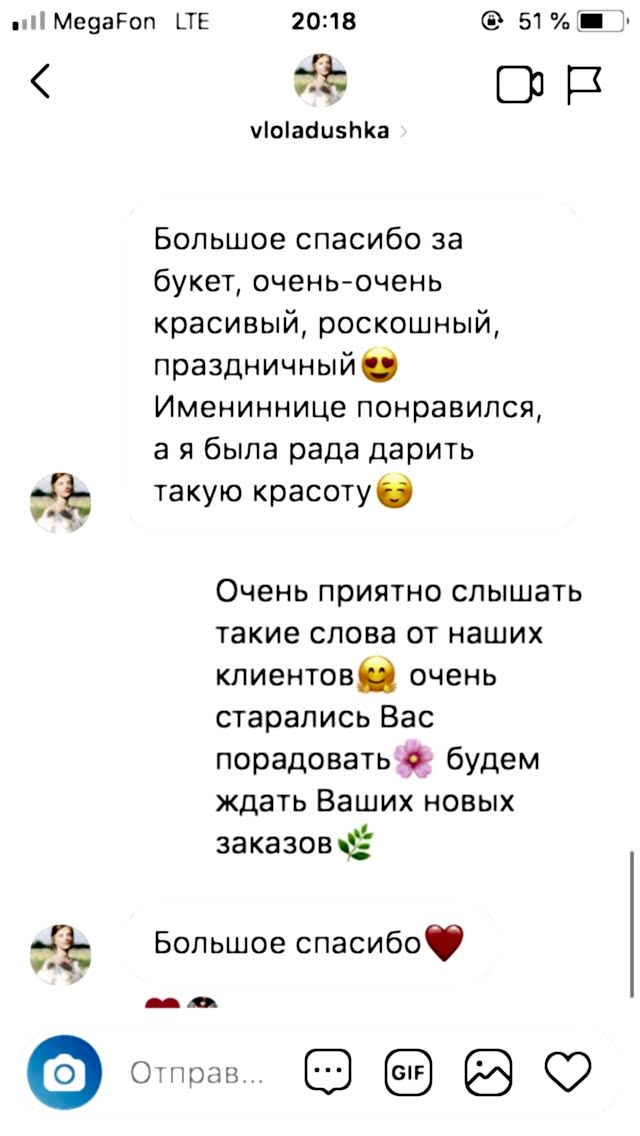640x1136 pixels.
Task: Open quick replies icon
Action: (327, 1075)
